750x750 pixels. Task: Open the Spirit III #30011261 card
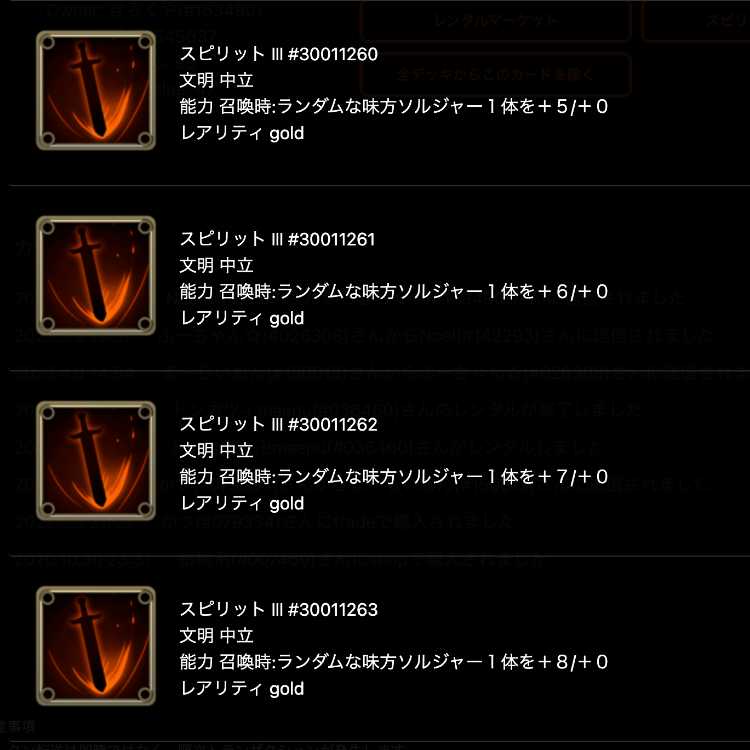click(x=96, y=277)
